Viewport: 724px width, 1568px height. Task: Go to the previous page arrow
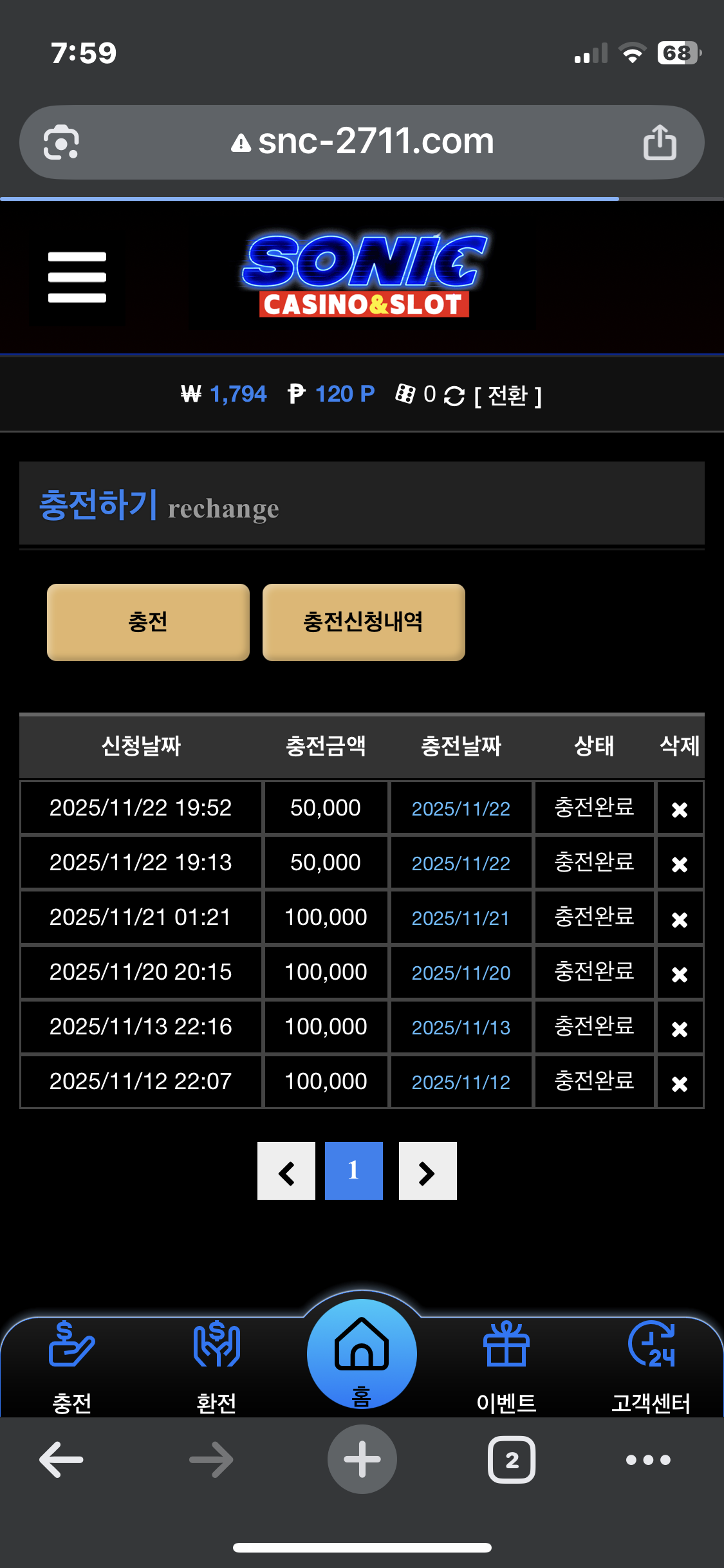coord(286,1171)
